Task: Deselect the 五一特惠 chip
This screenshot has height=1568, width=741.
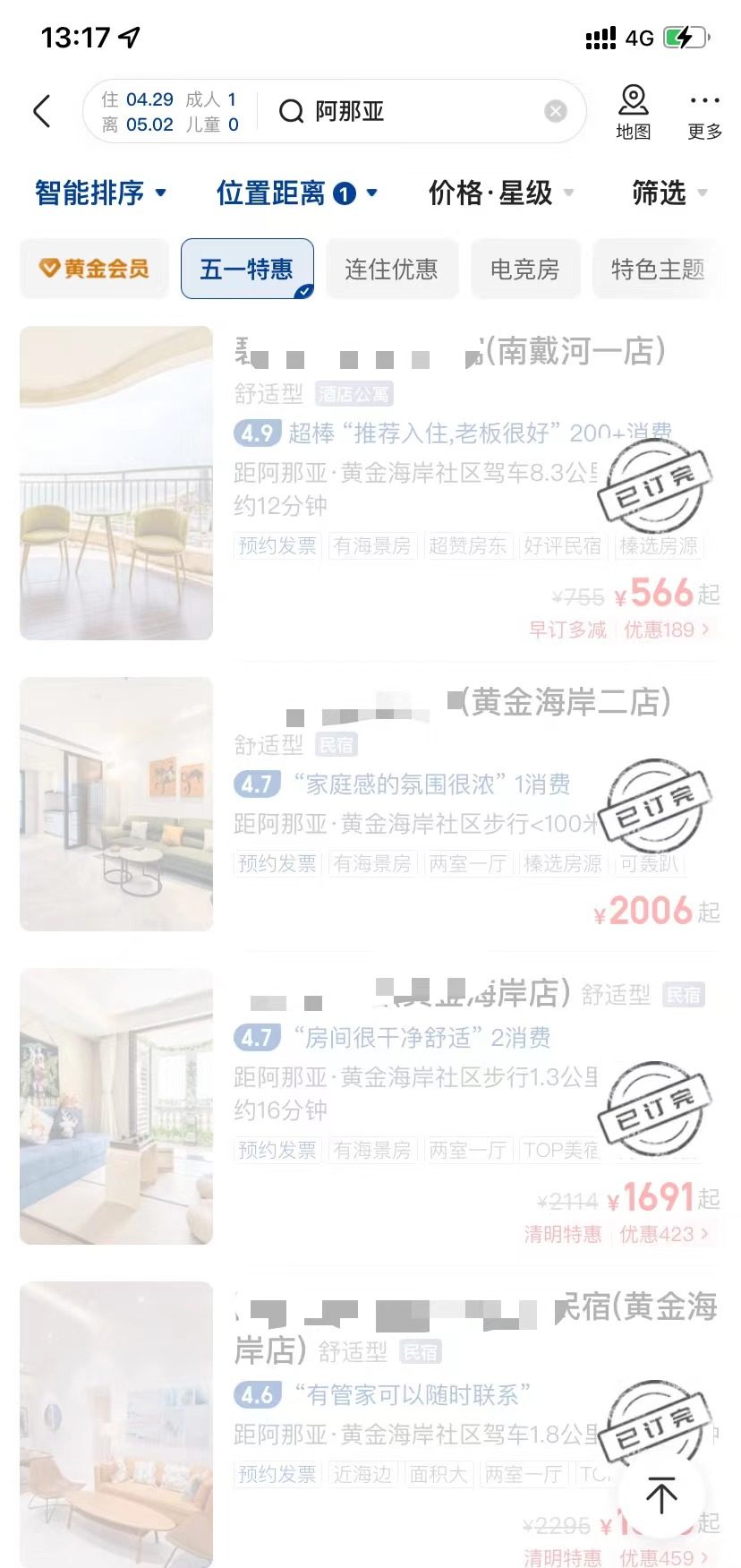Action: pyautogui.click(x=247, y=269)
